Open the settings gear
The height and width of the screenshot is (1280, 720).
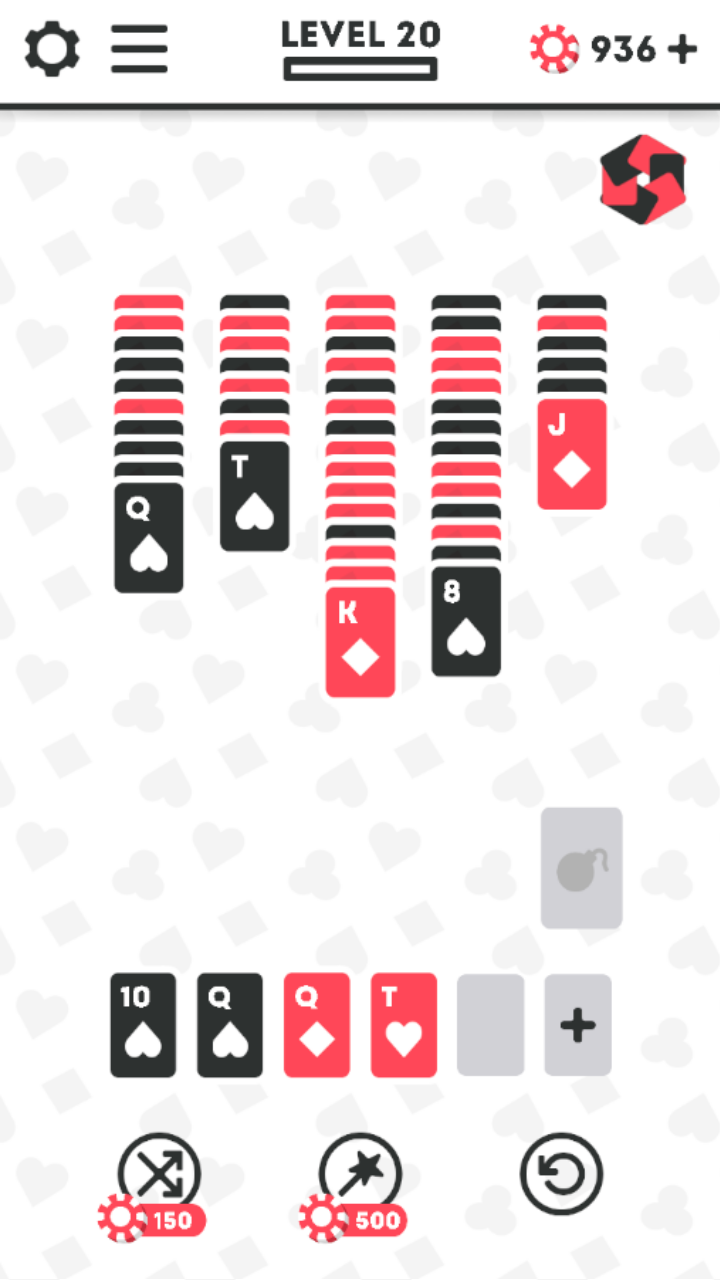pyautogui.click(x=52, y=48)
